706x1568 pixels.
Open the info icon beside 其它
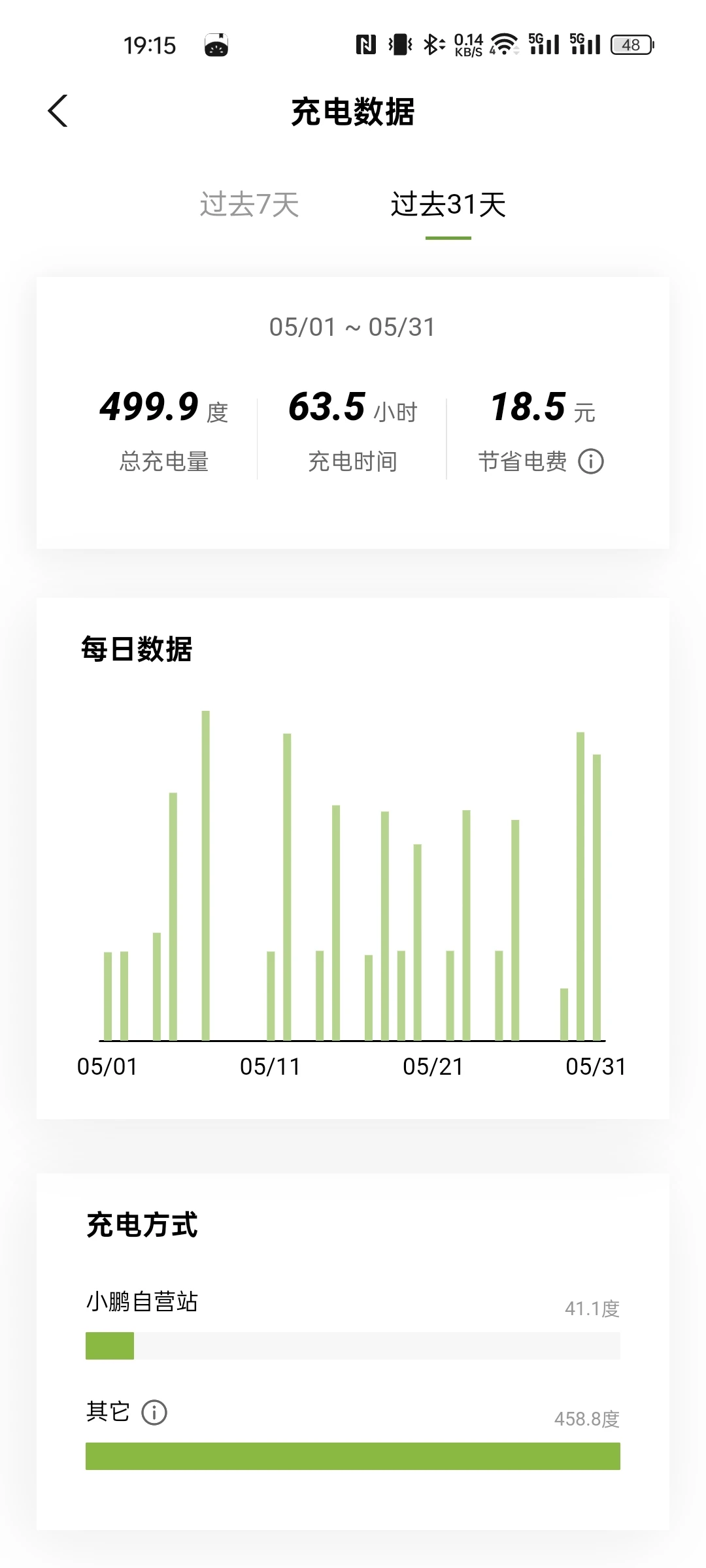[x=154, y=1413]
